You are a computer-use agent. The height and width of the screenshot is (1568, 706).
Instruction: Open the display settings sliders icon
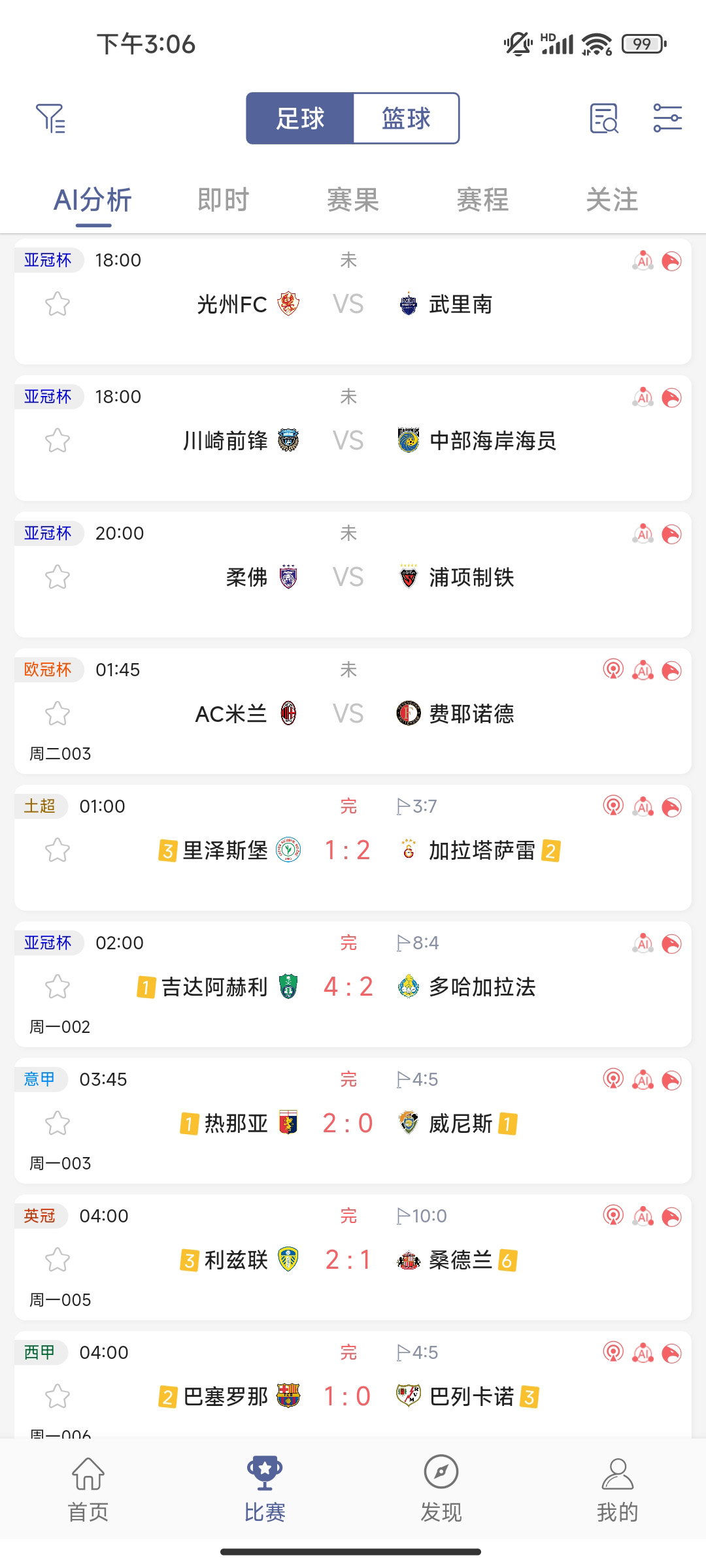tap(667, 118)
